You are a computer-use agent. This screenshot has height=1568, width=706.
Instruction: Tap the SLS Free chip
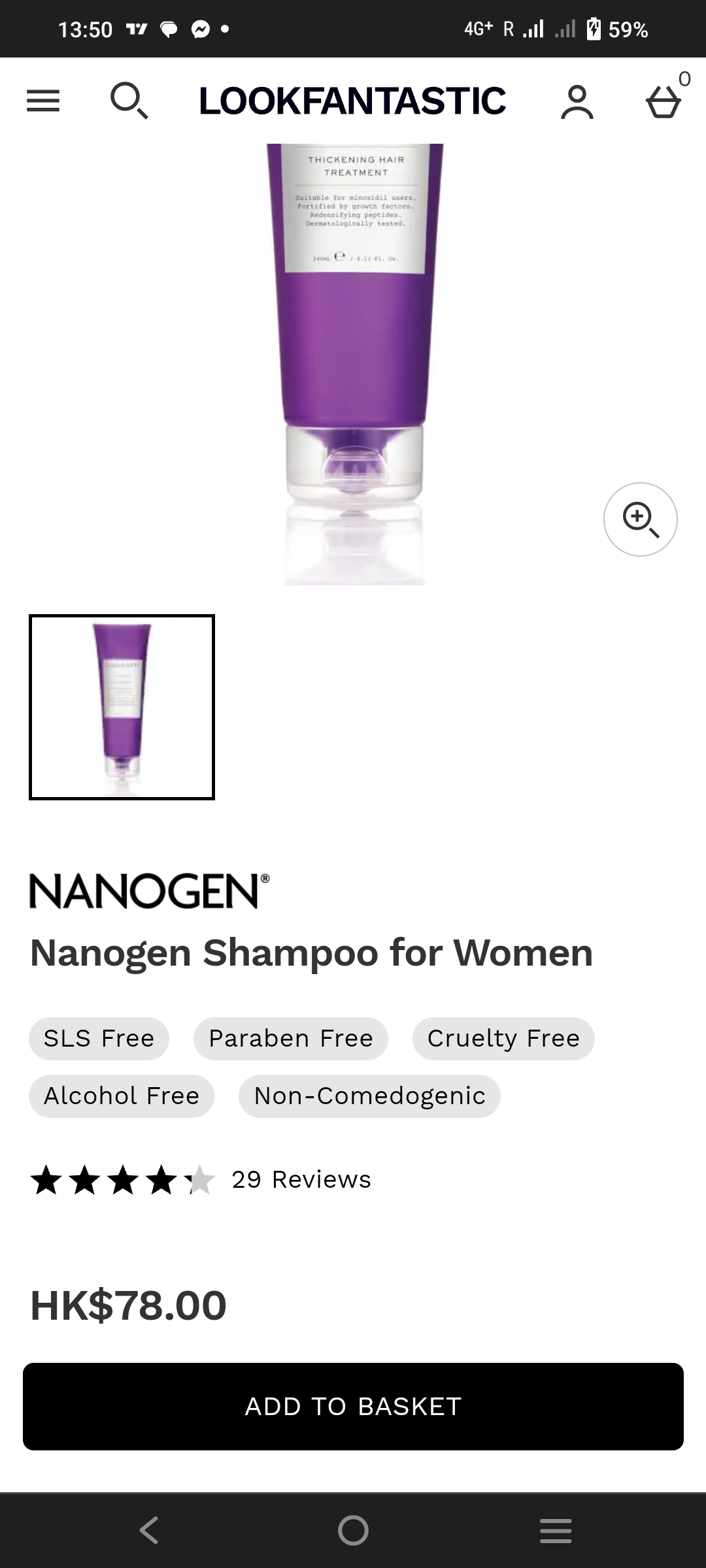tap(99, 1039)
